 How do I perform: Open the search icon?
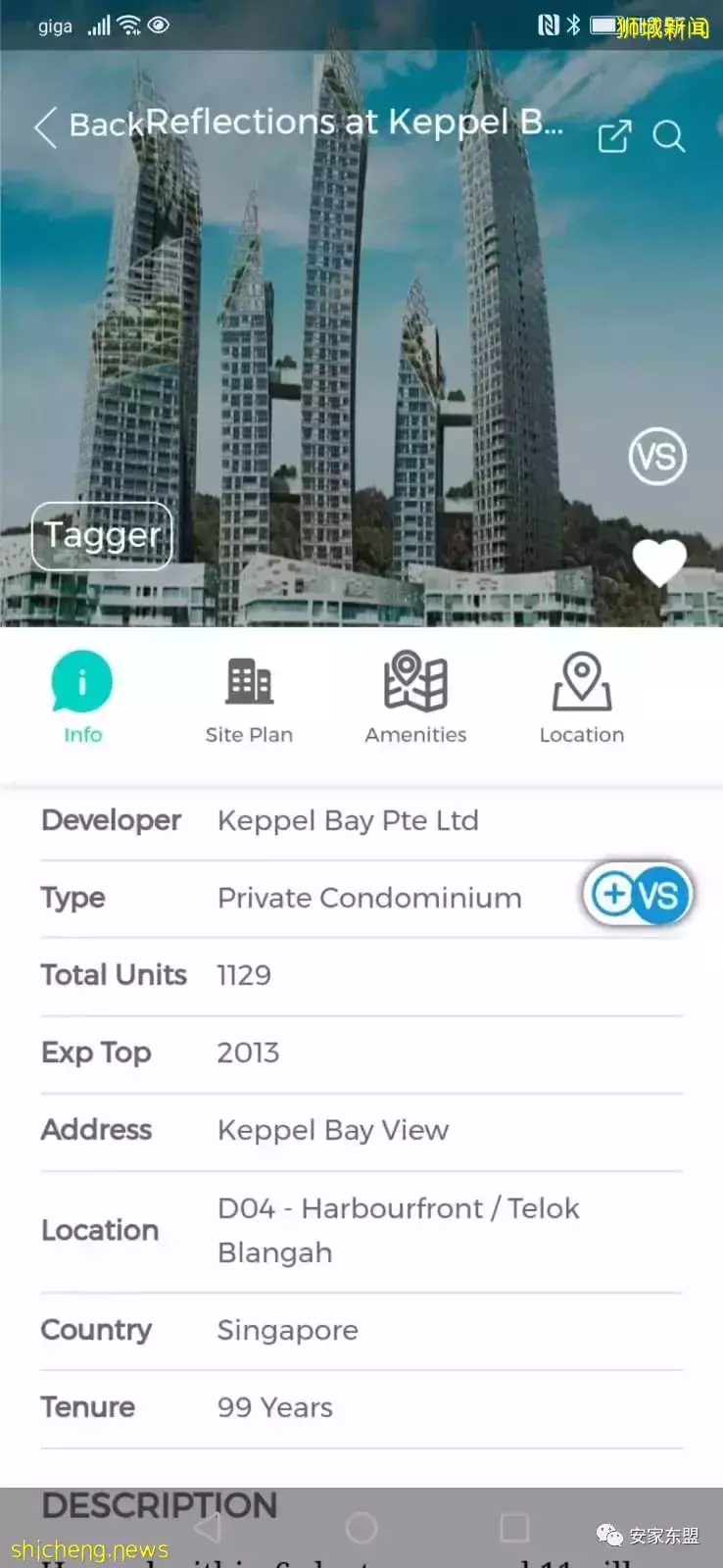(669, 136)
